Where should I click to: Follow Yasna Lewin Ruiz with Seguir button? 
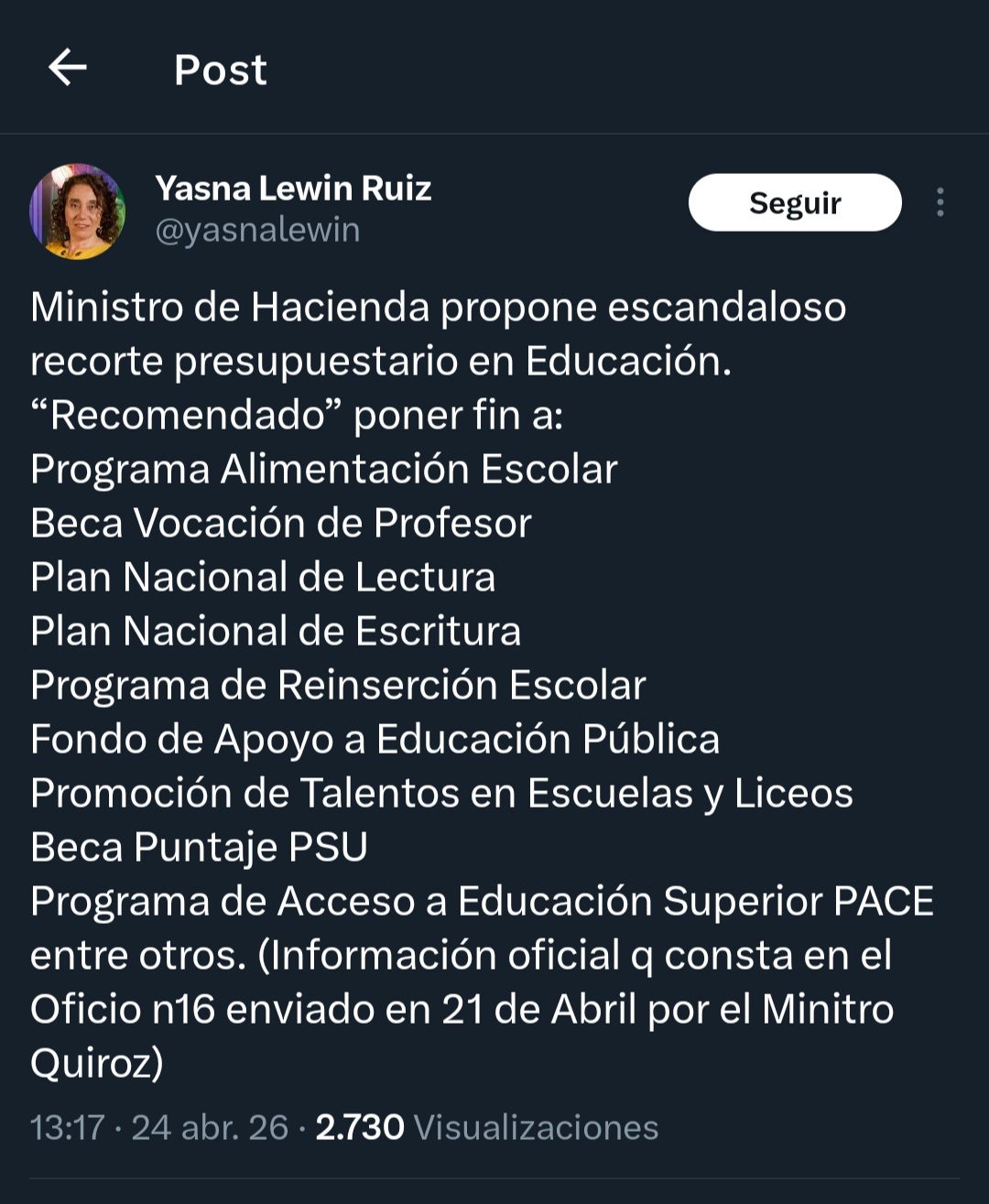(795, 202)
